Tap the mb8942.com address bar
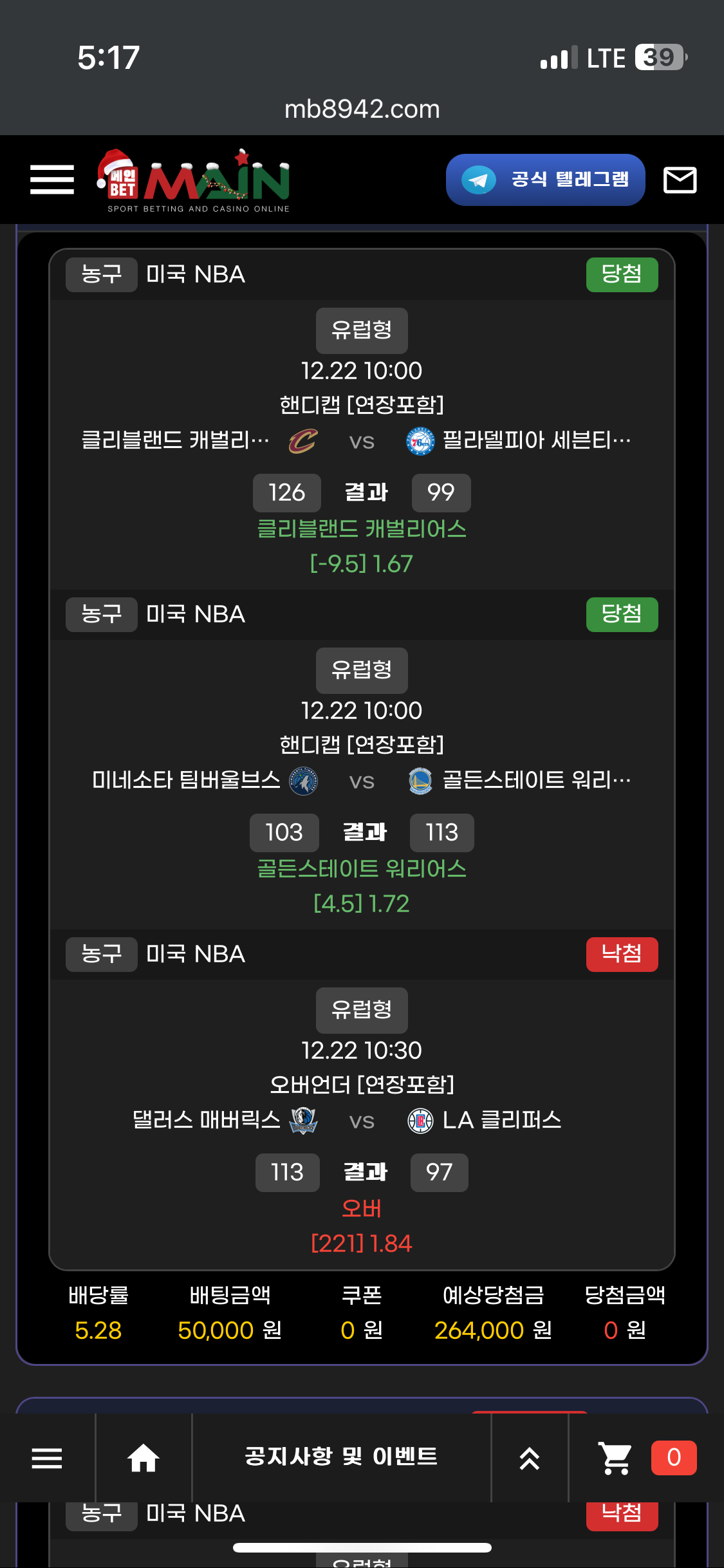724x1568 pixels. [x=362, y=109]
